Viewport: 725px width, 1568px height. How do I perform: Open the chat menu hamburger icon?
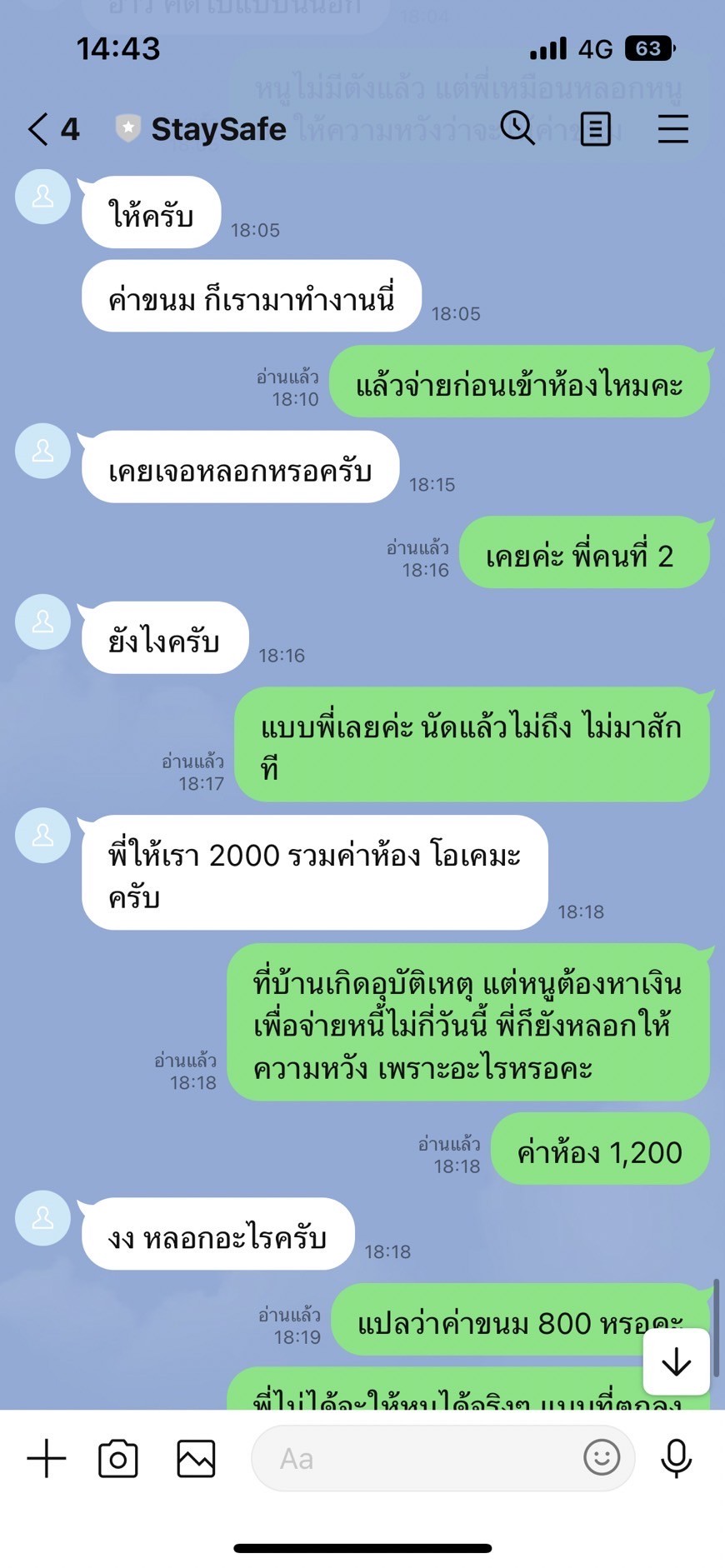pos(672,129)
